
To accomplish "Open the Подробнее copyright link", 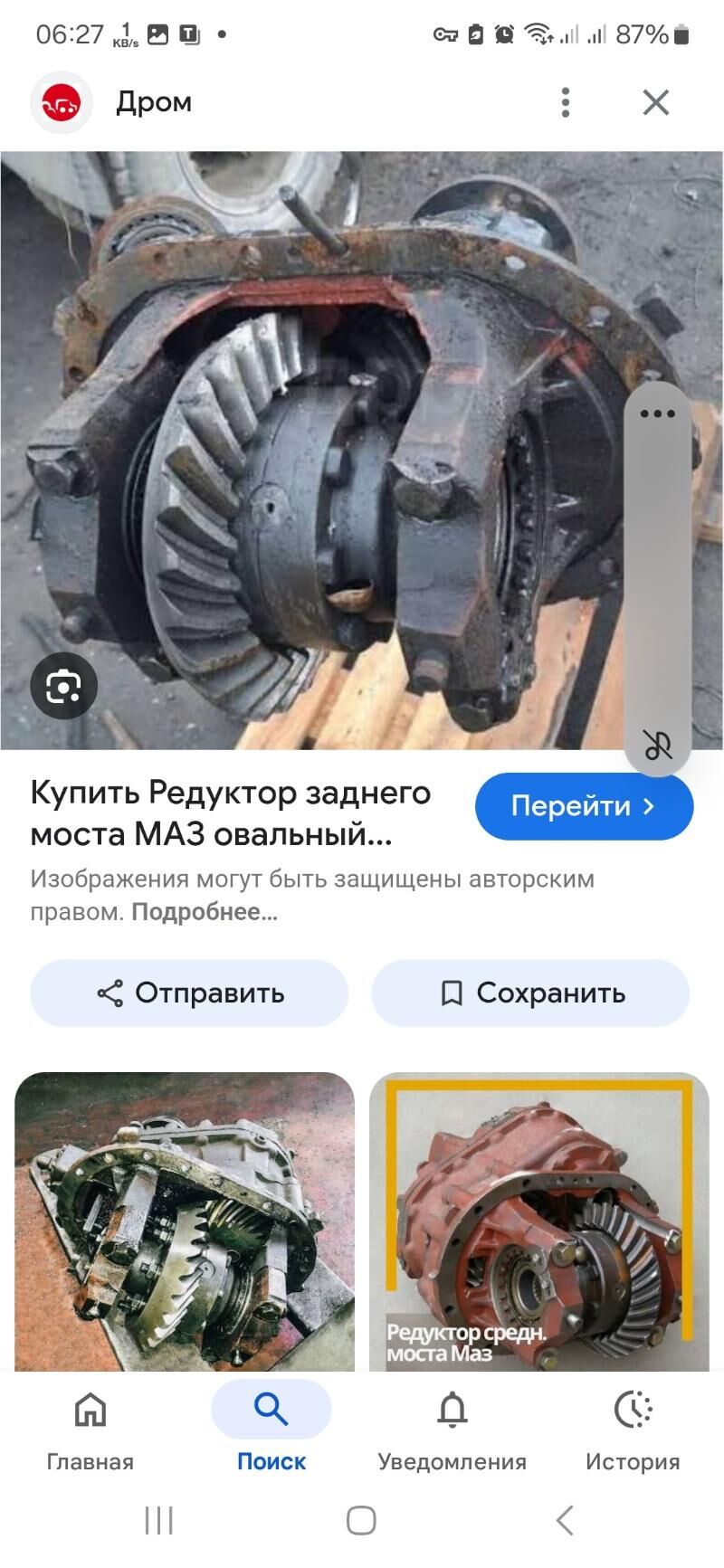I will click(x=205, y=912).
